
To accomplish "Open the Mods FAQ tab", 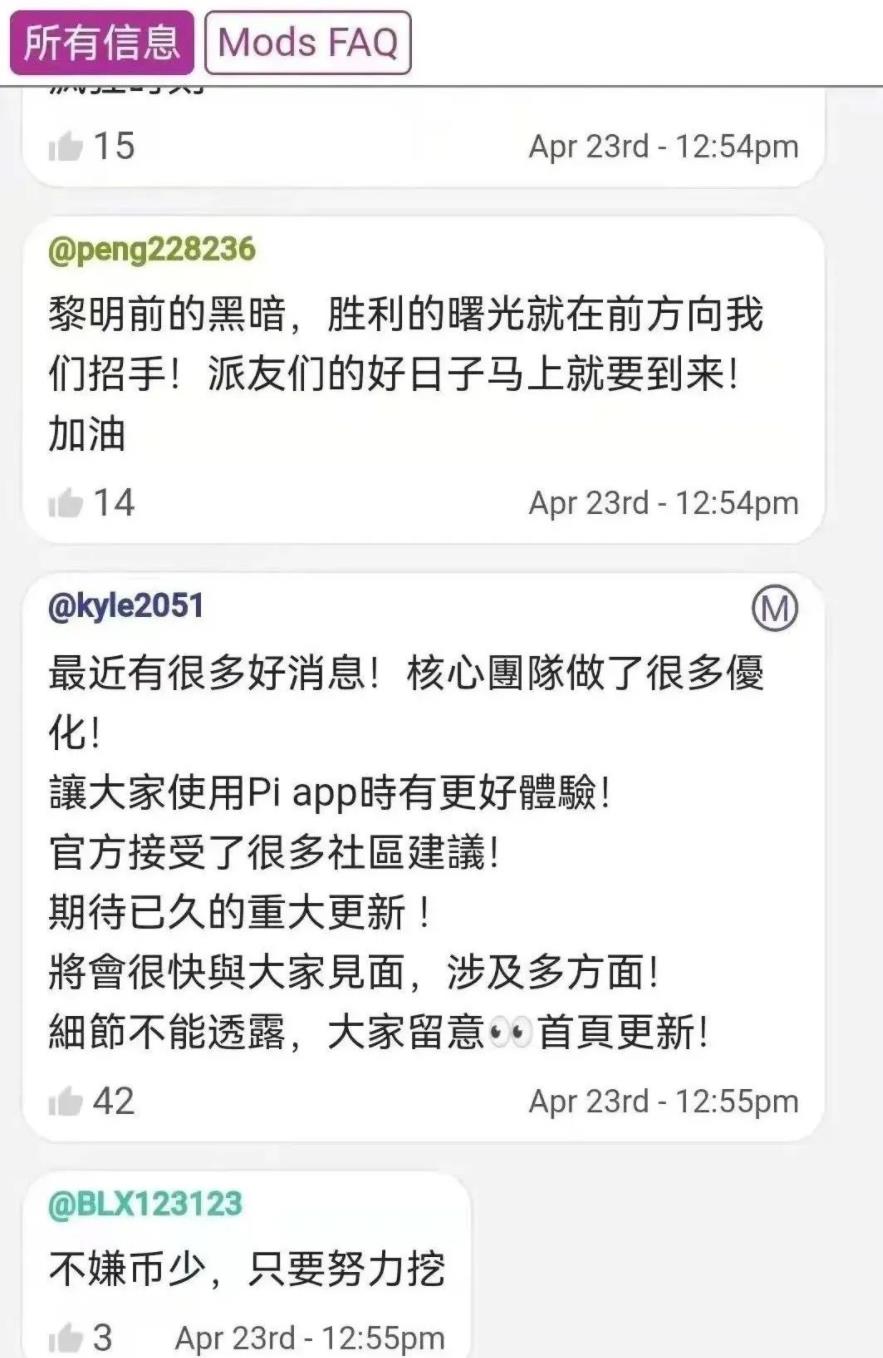I will [x=308, y=43].
